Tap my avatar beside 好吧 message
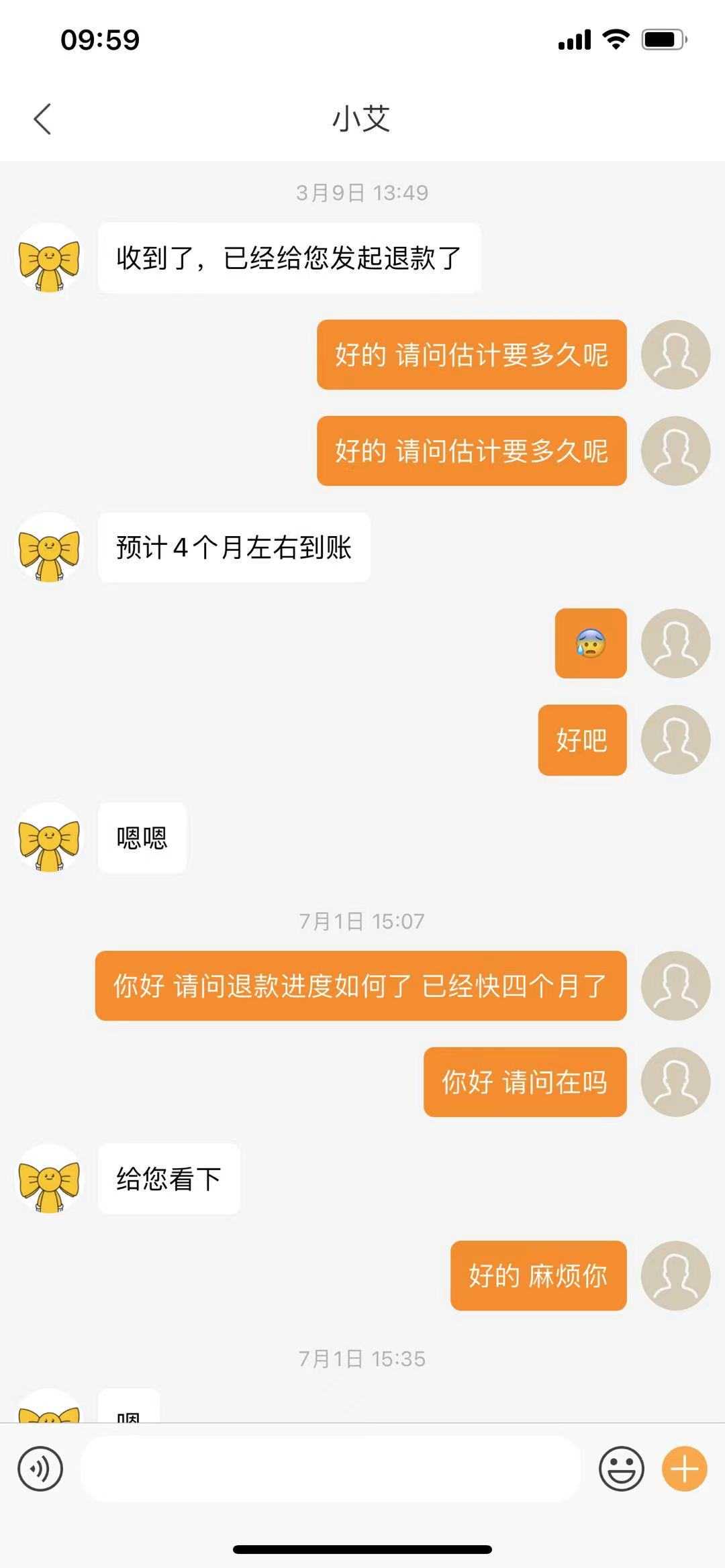Screen dimensions: 725x1568 tap(675, 740)
